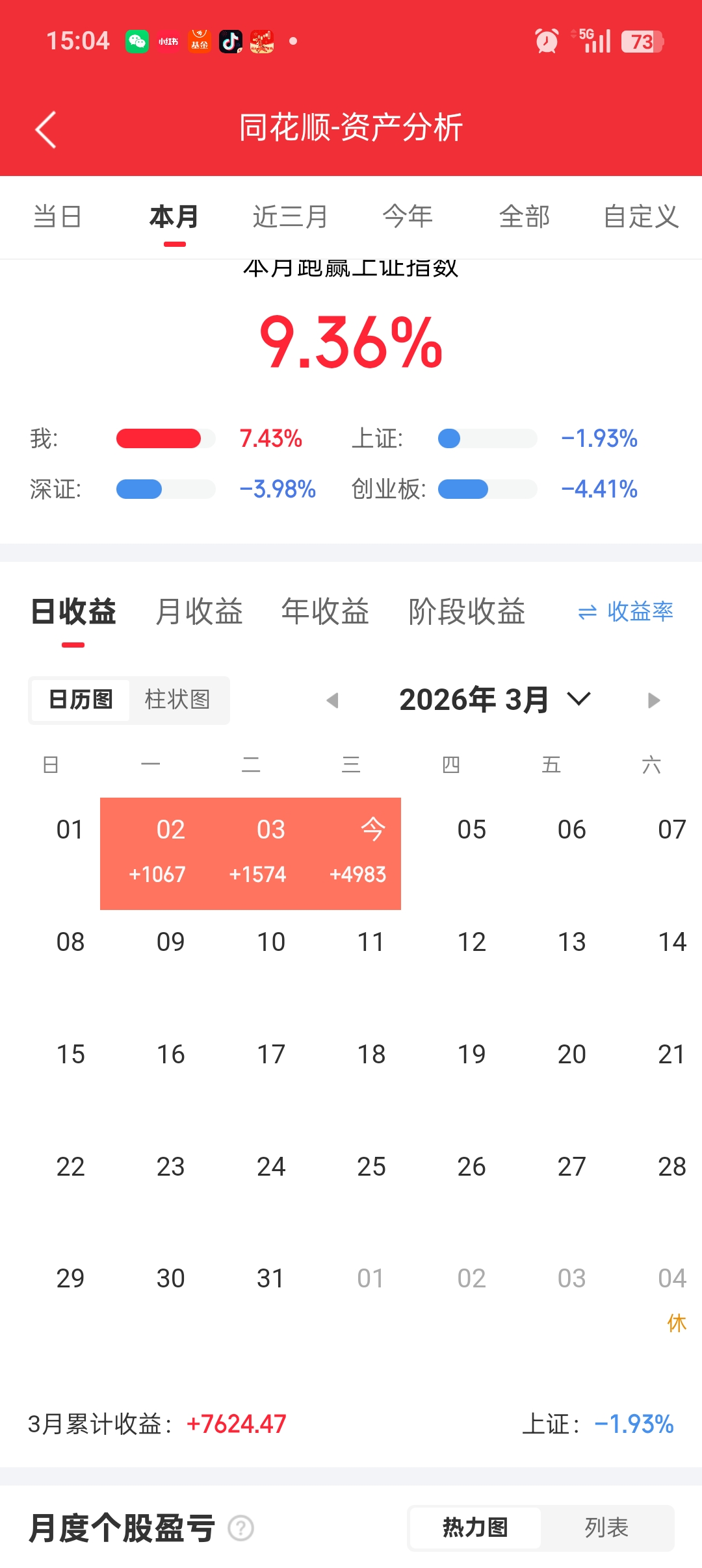Select the 今年 time range tab

point(408,217)
